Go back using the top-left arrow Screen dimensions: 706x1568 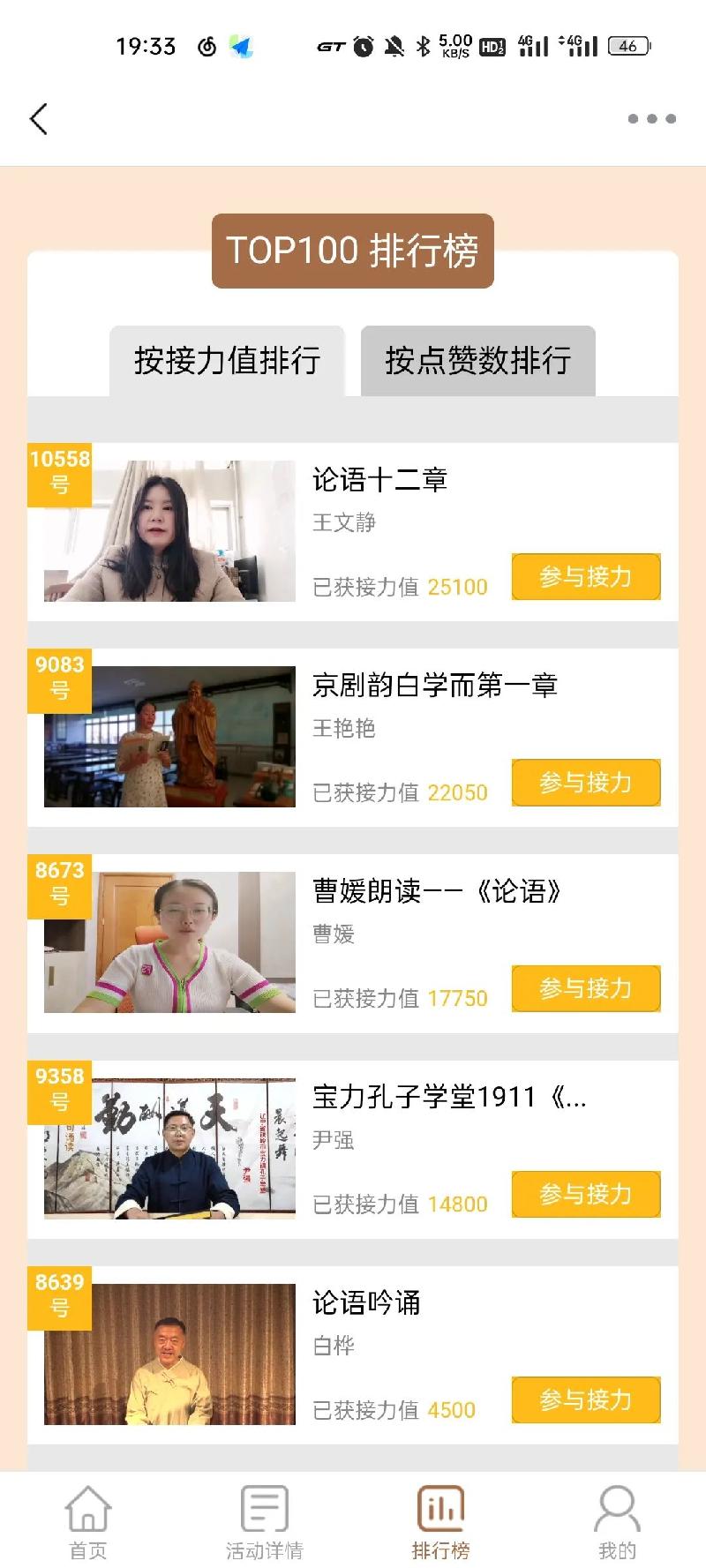38,119
